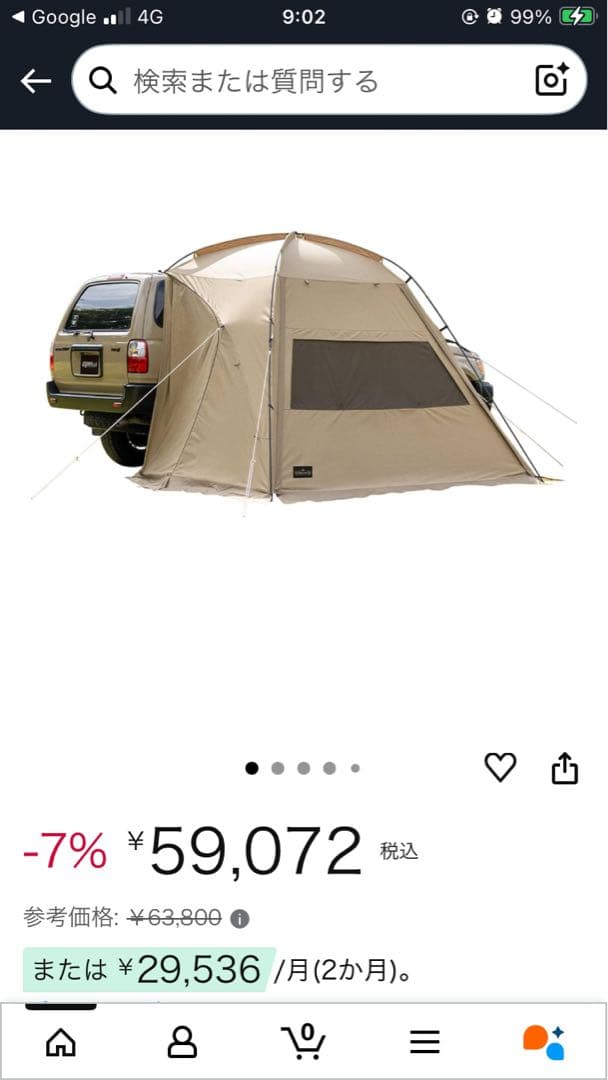Open the tent product image
Image resolution: width=608 pixels, height=1080 pixels.
(305, 370)
